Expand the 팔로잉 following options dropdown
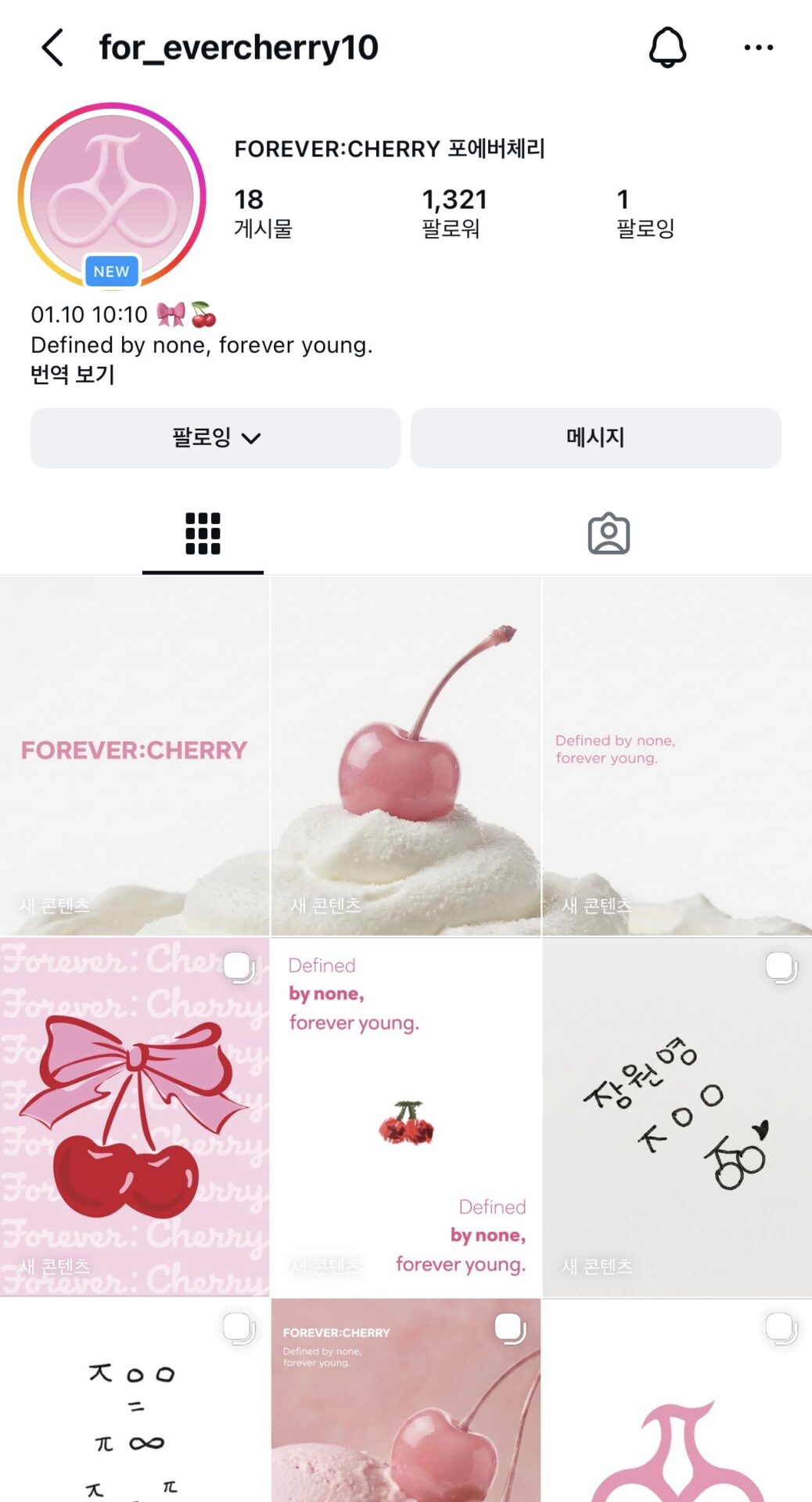The width and height of the screenshot is (812, 1502). 214,438
